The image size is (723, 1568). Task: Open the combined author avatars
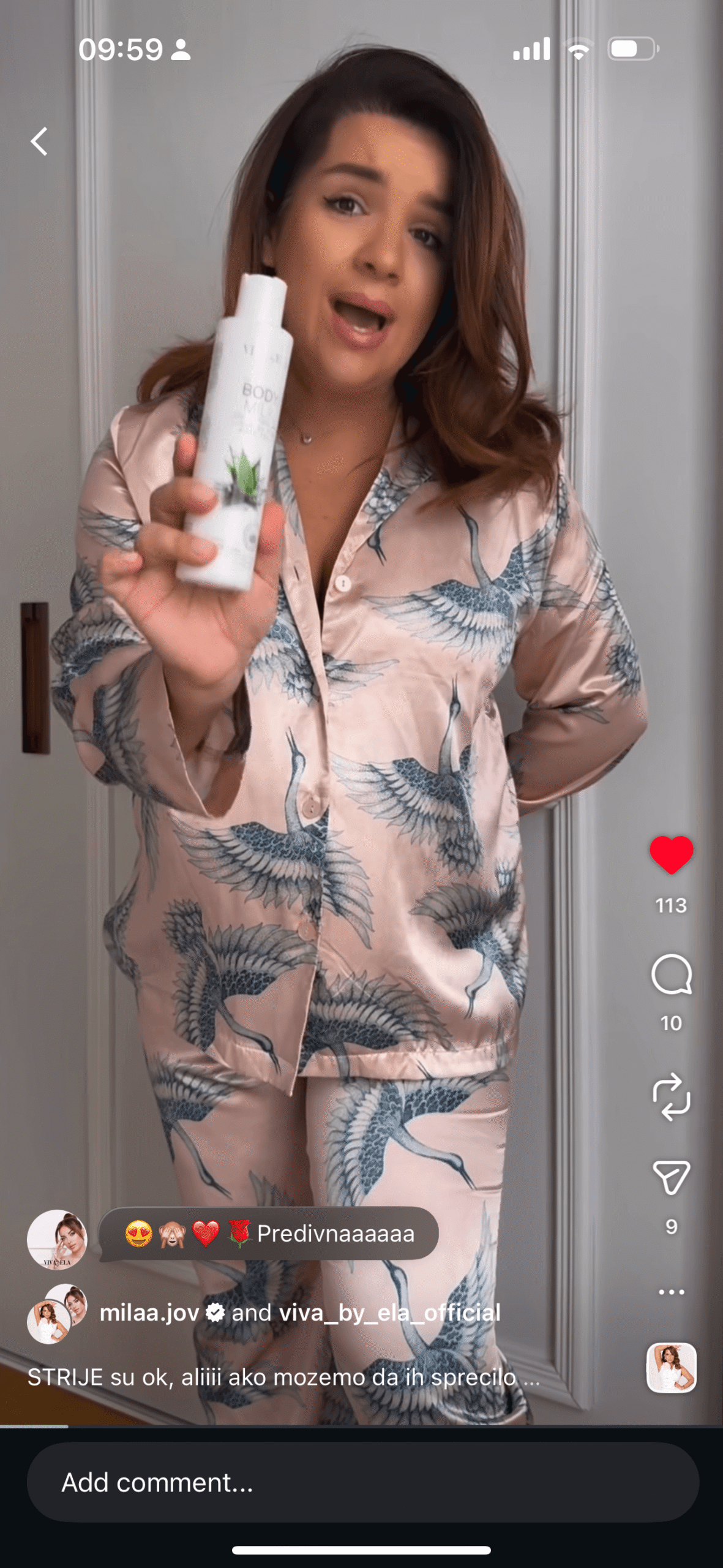57,1314
